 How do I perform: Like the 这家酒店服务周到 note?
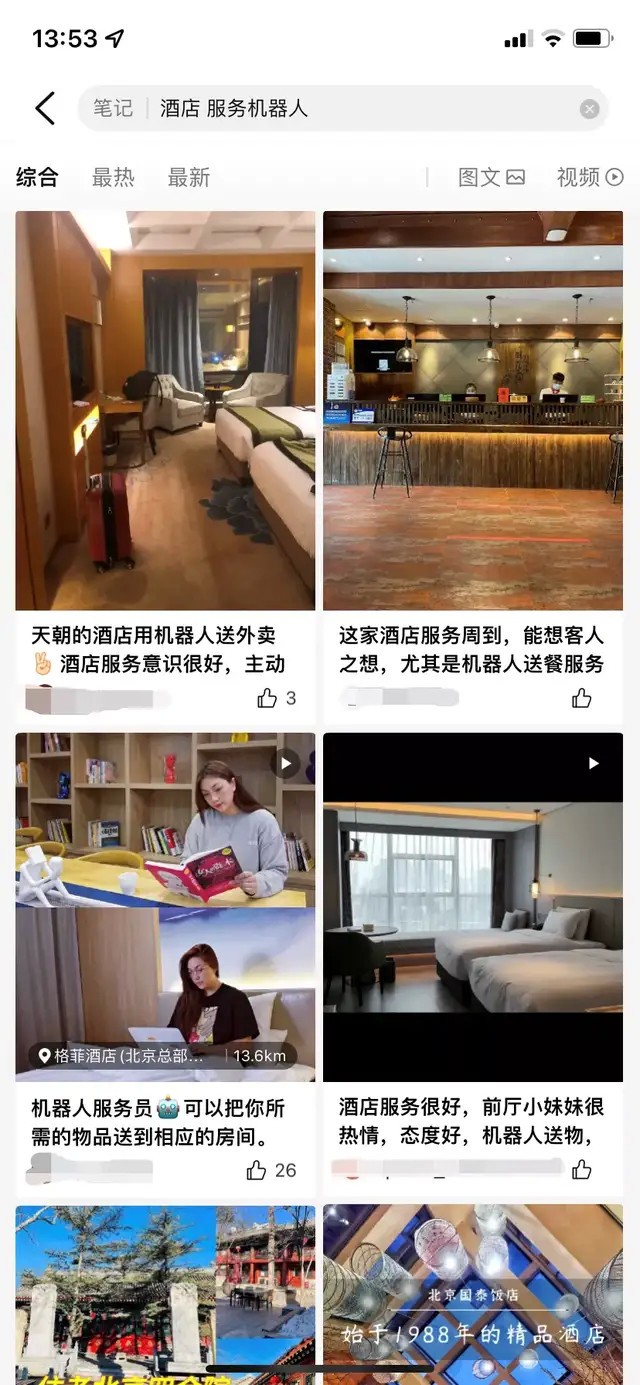(x=581, y=698)
